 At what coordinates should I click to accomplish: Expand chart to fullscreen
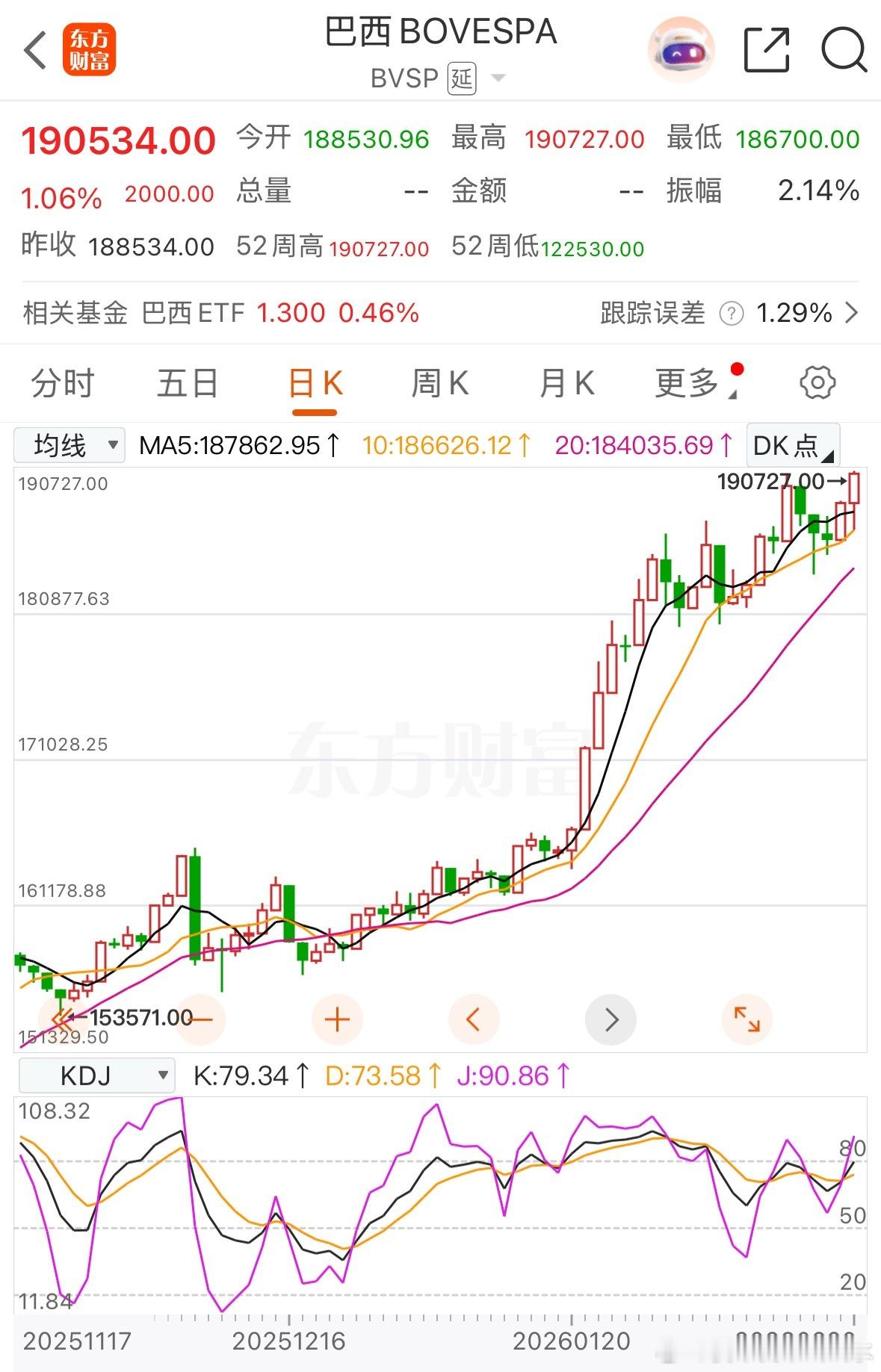(x=747, y=1018)
